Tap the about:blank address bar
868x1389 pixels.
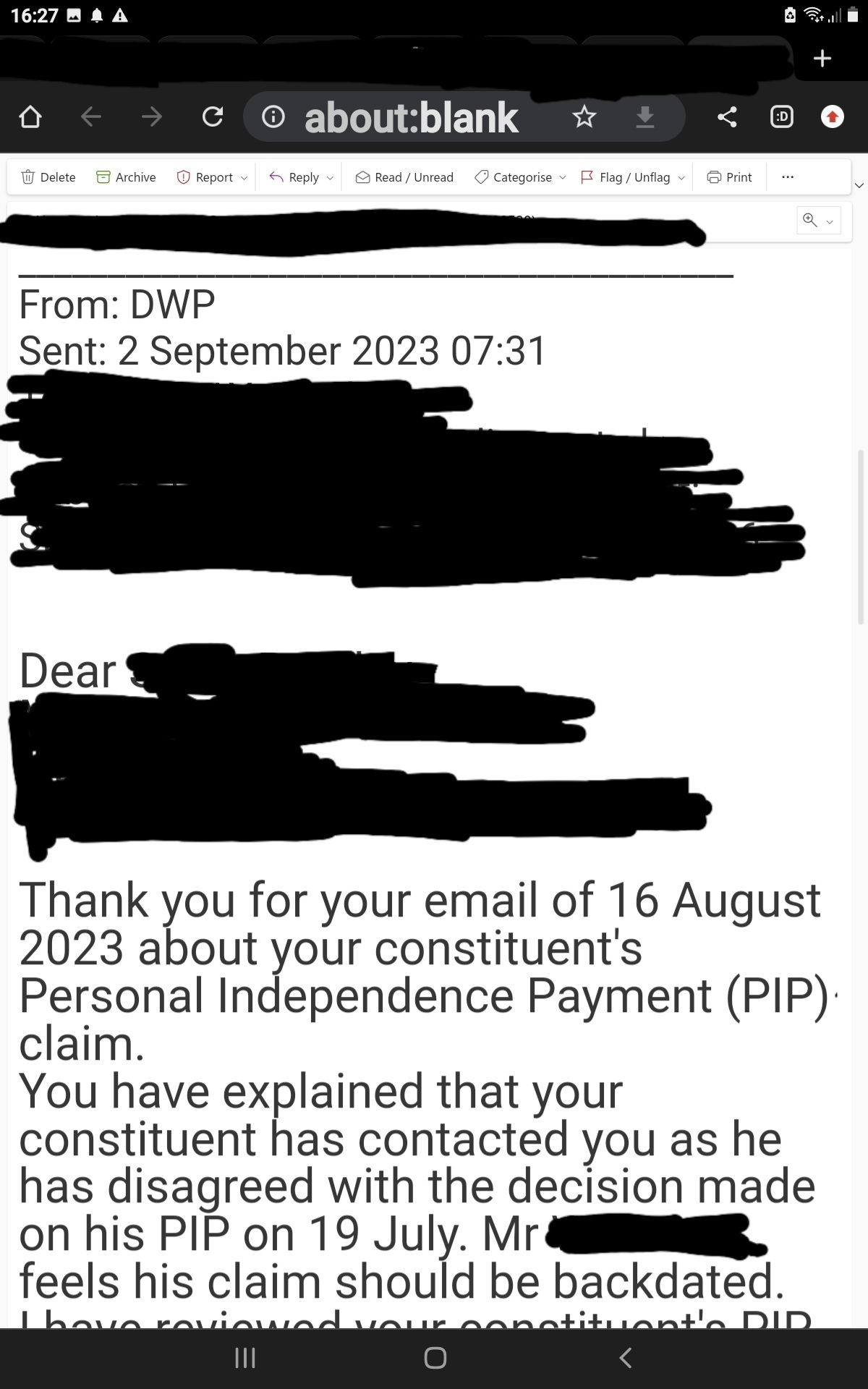(411, 117)
